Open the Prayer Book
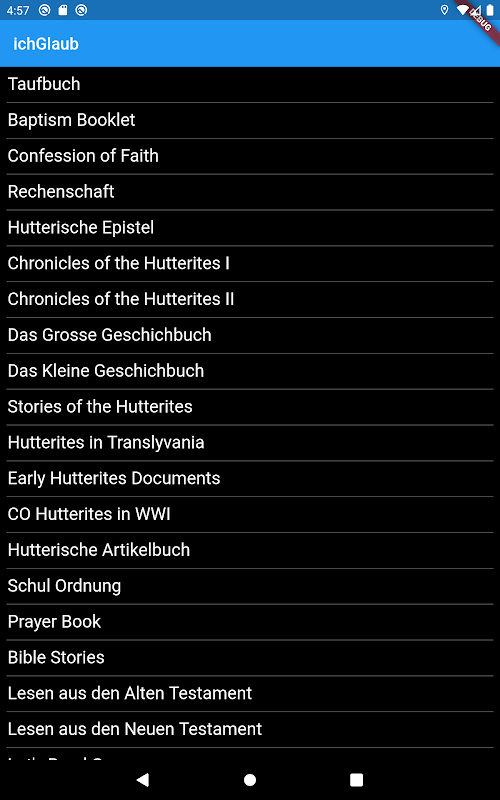Viewport: 500px width, 800px height. coord(250,622)
